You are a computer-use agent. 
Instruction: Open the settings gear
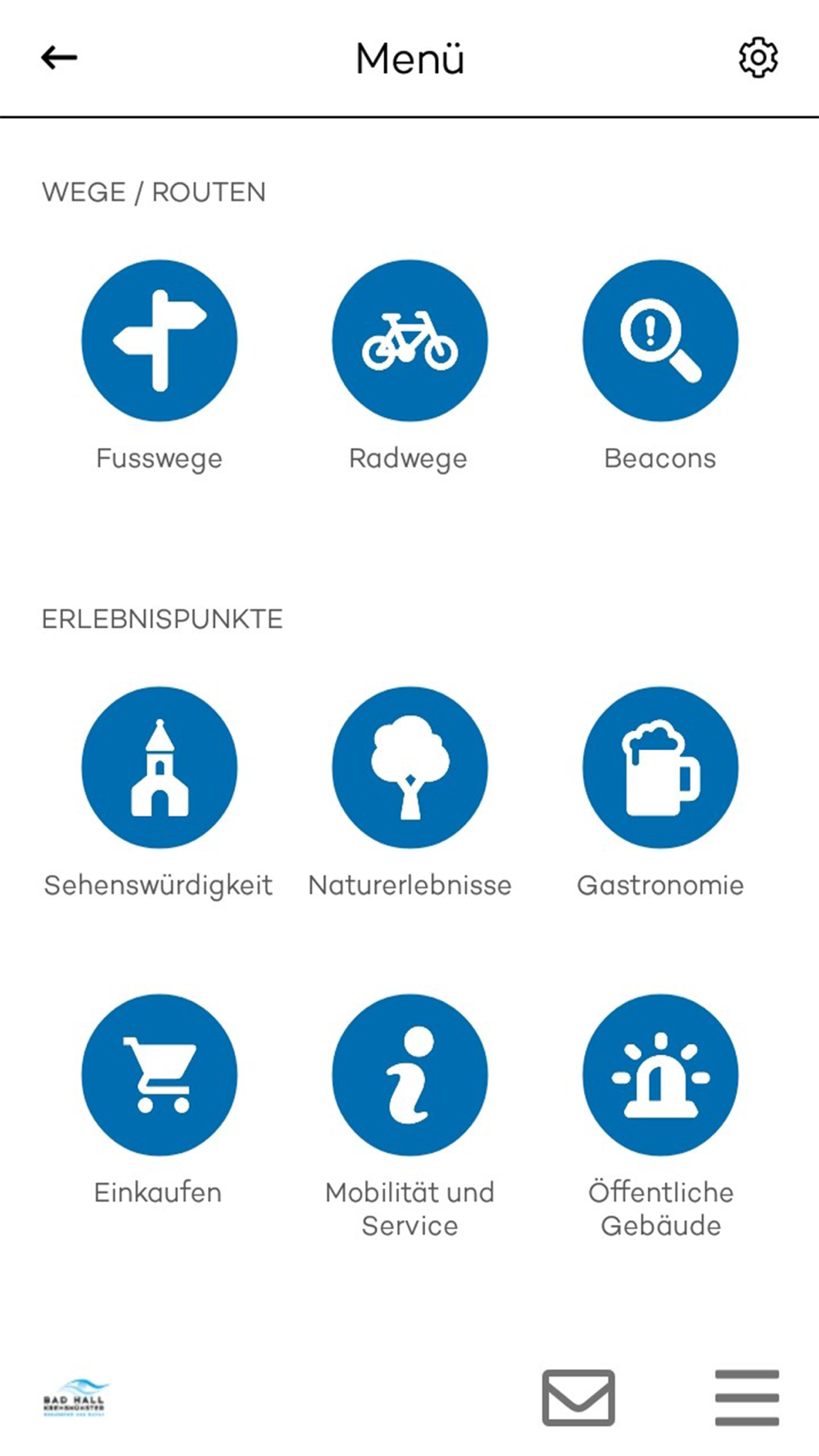click(x=758, y=57)
